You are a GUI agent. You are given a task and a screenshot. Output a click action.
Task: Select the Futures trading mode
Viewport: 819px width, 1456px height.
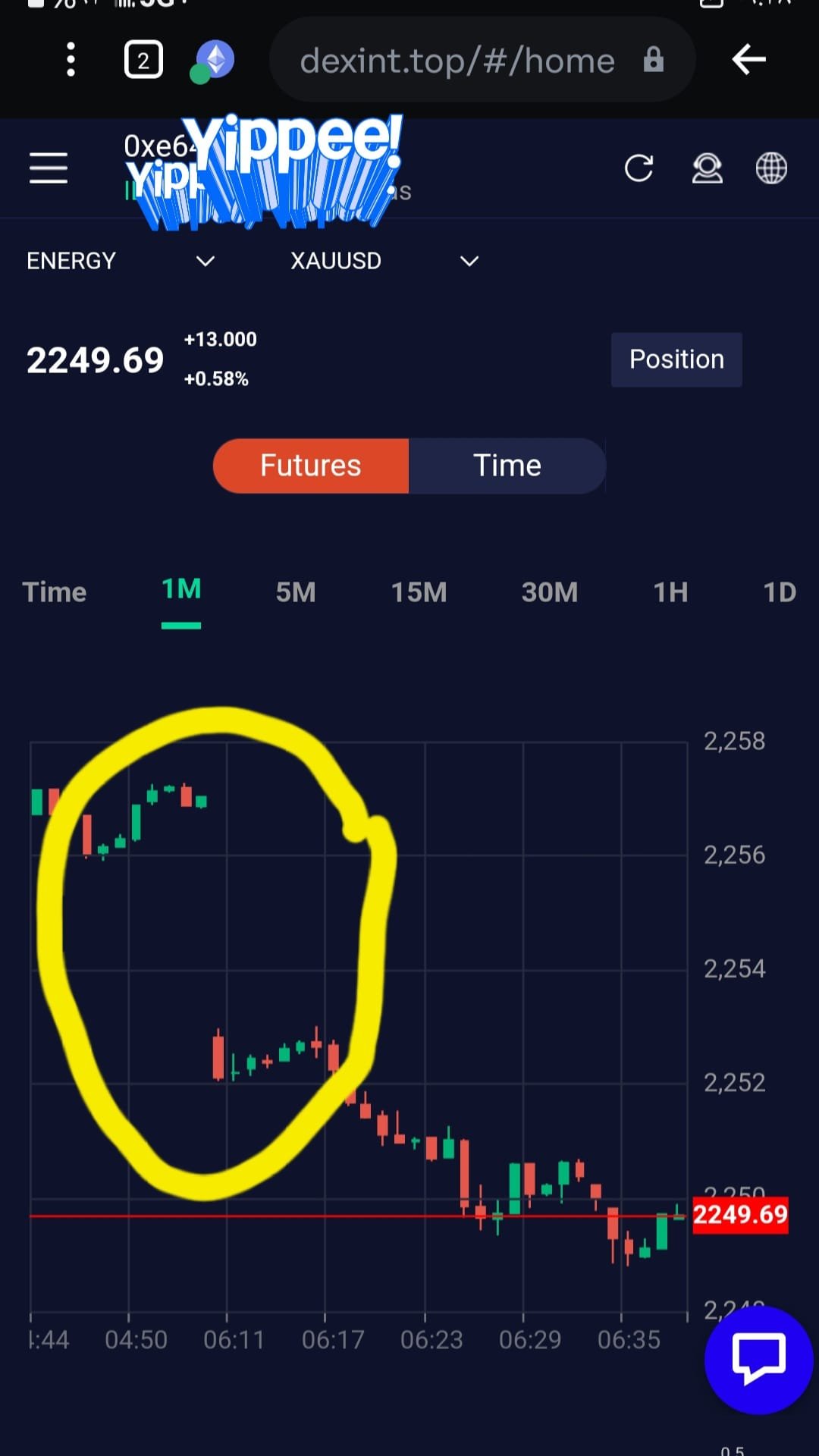coord(311,466)
